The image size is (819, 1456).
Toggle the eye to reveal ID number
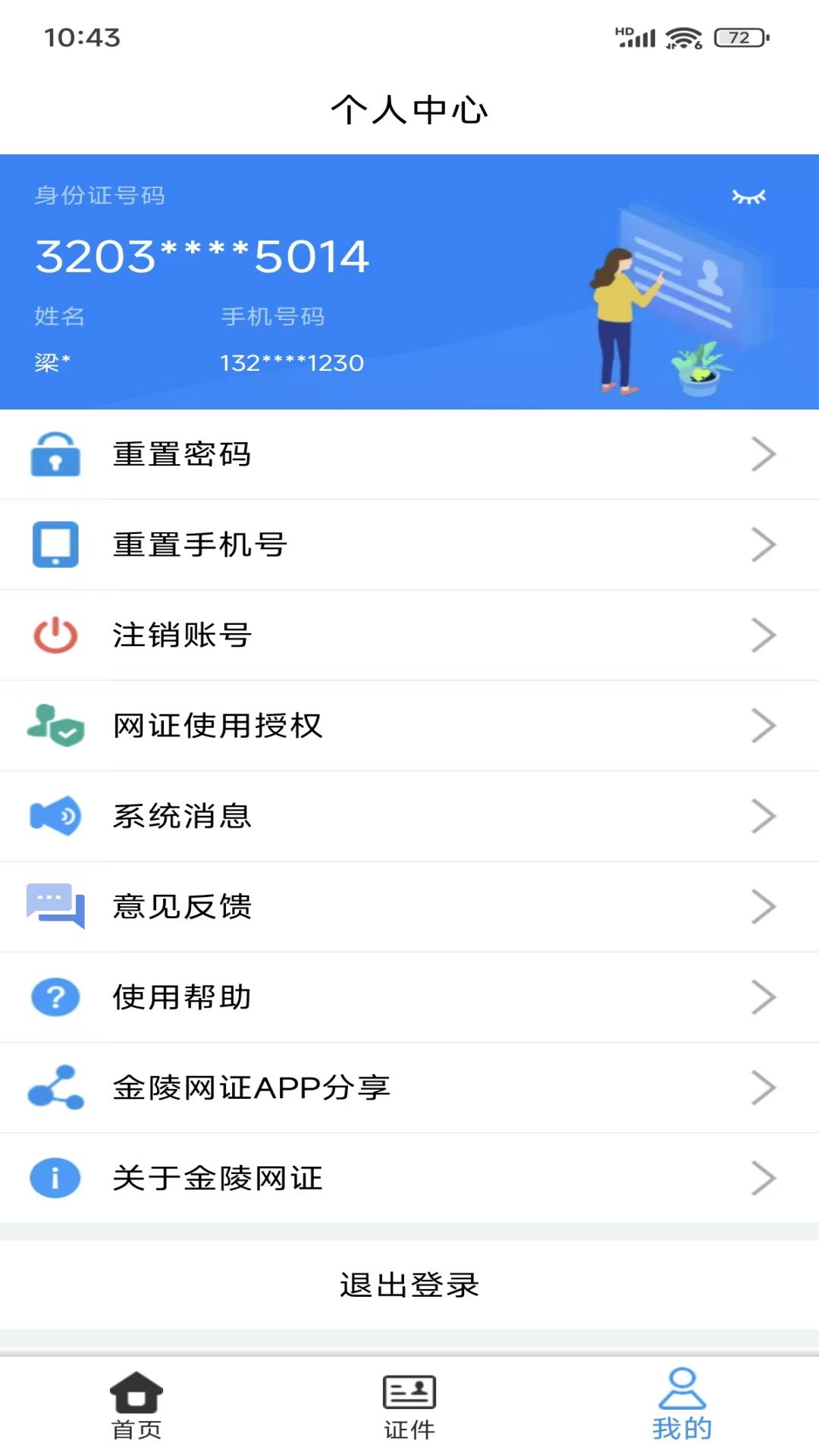[749, 196]
